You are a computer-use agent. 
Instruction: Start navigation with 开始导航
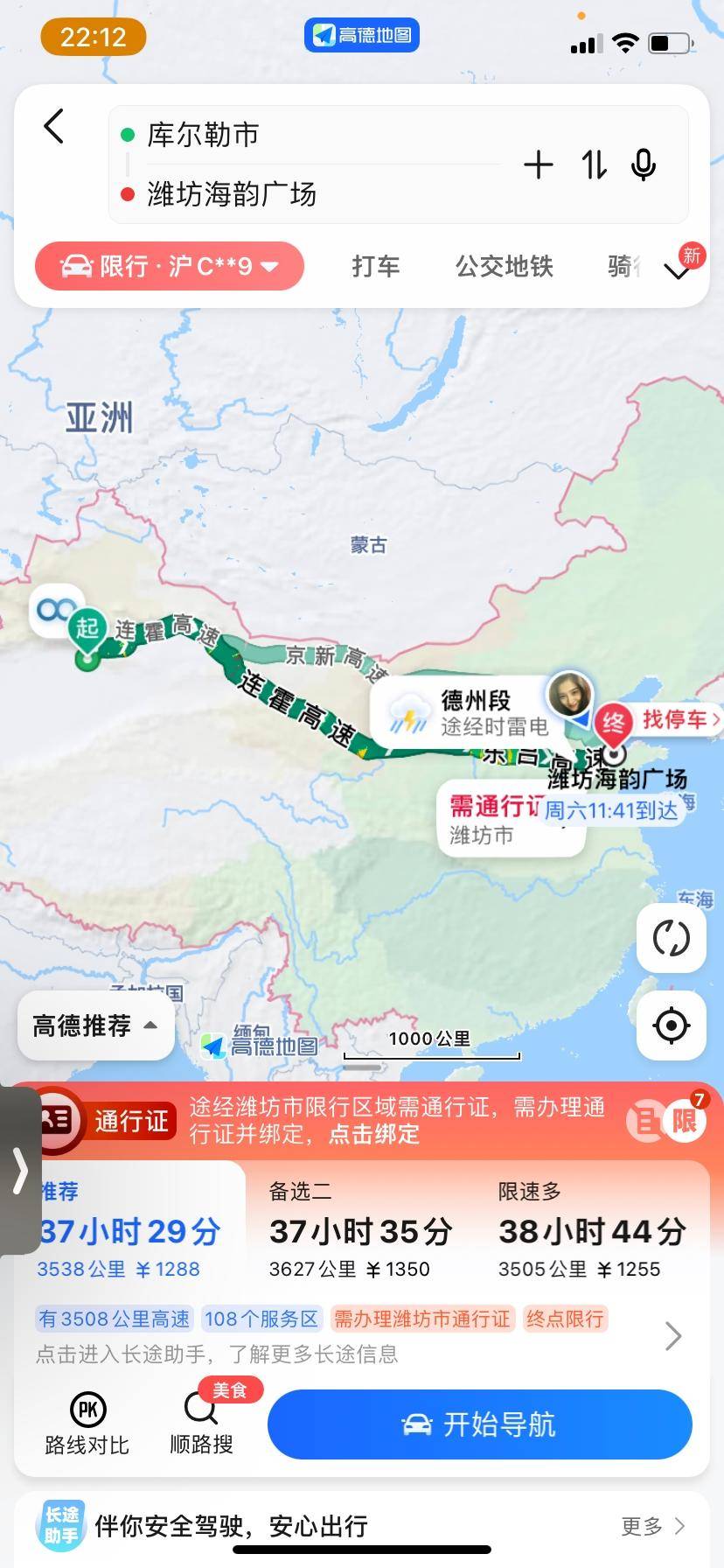click(x=479, y=1424)
